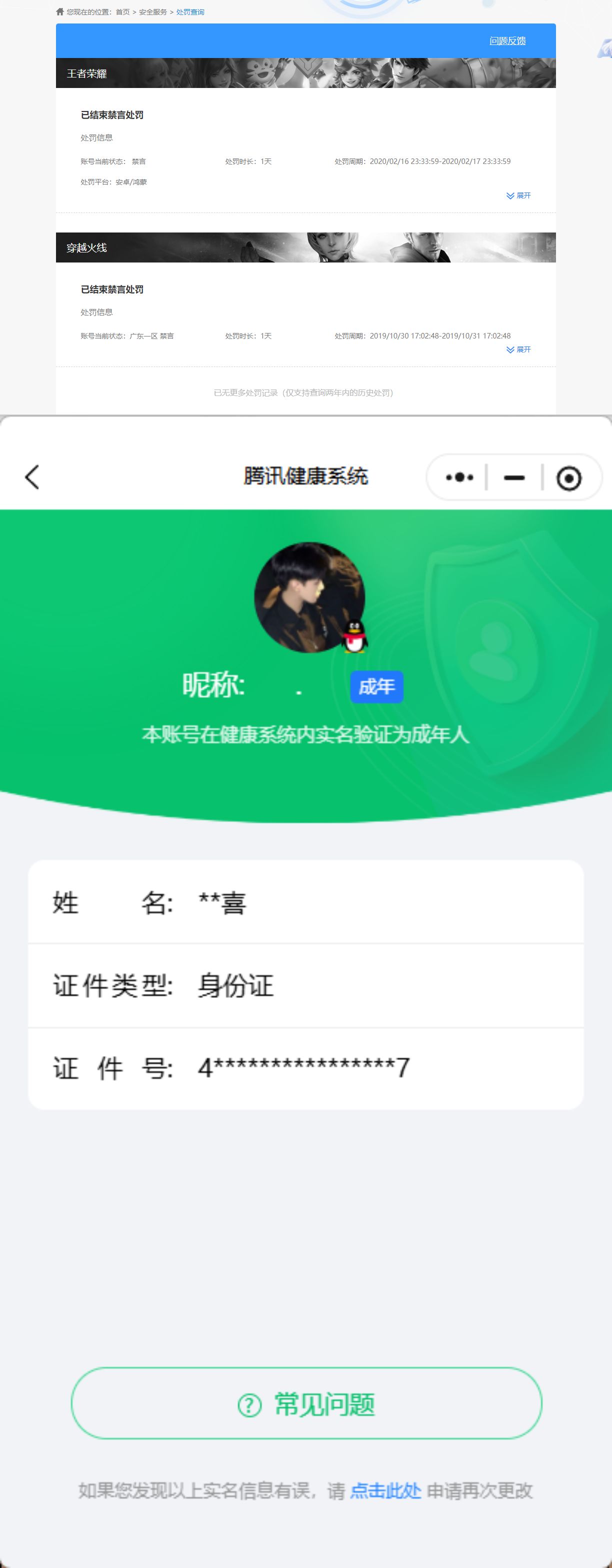The height and width of the screenshot is (1568, 612).
Task: Tap the back arrow in 腾讯健康系统 header
Action: coord(32,476)
